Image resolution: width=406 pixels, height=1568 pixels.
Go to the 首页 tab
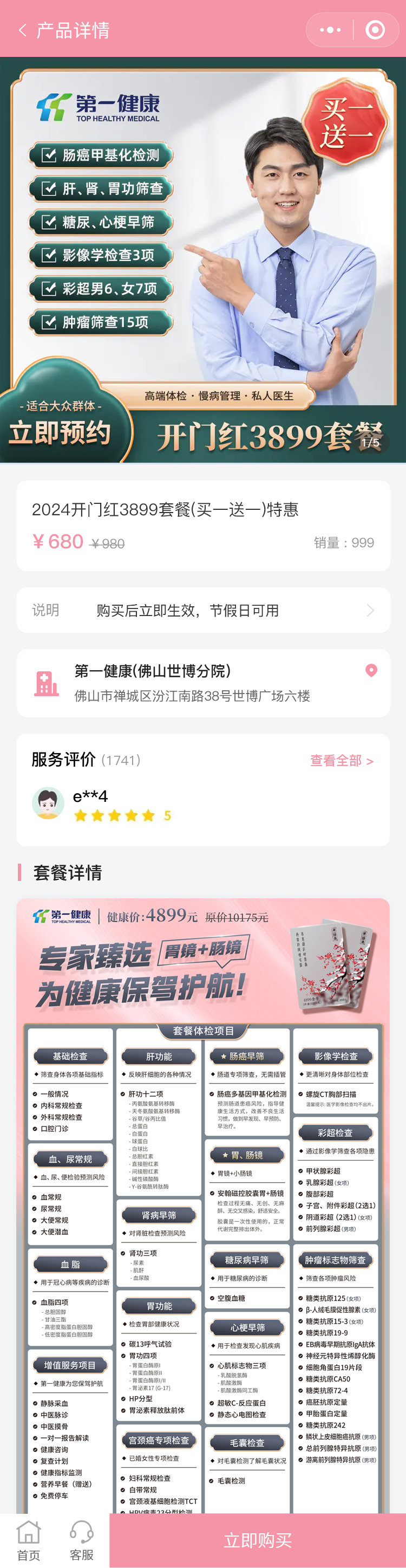(x=28, y=1540)
